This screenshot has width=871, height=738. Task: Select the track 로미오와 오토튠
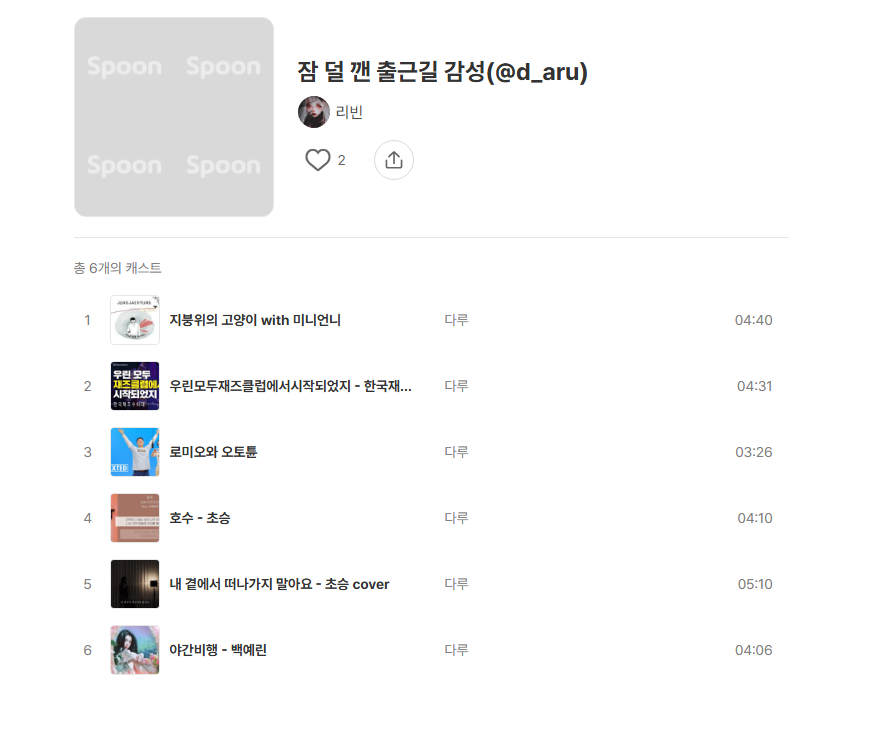click(x=213, y=452)
